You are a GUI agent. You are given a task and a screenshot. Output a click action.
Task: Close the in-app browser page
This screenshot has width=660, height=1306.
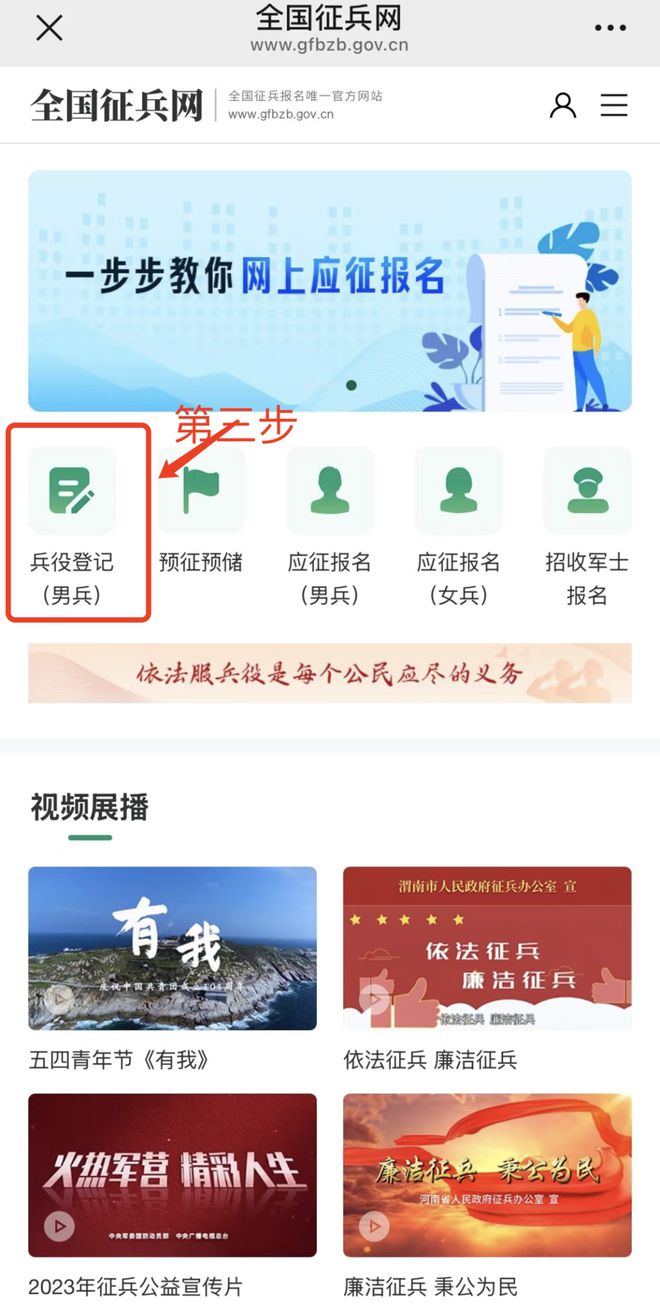click(x=49, y=28)
